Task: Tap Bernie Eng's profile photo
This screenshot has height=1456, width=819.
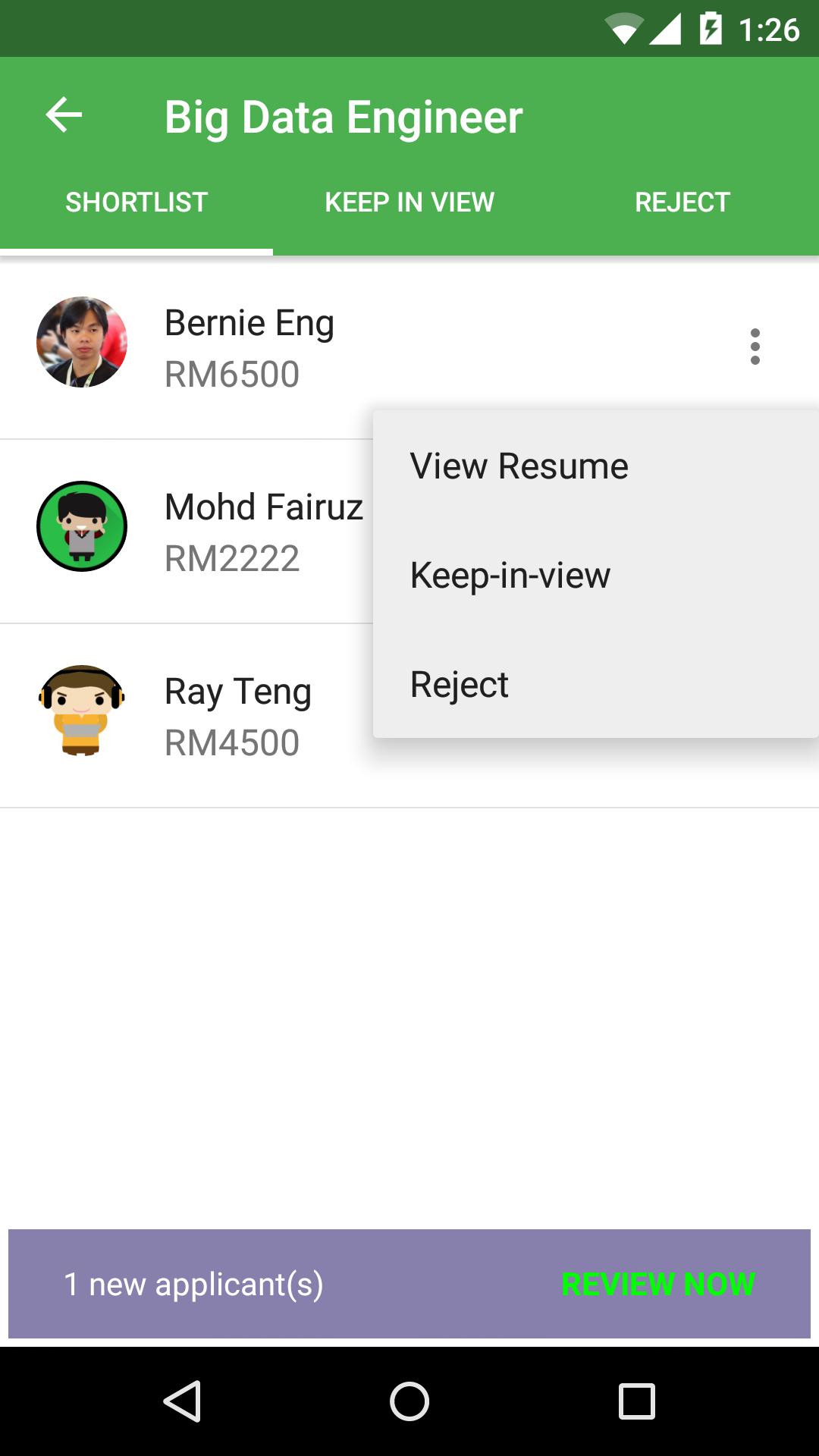Action: (83, 342)
